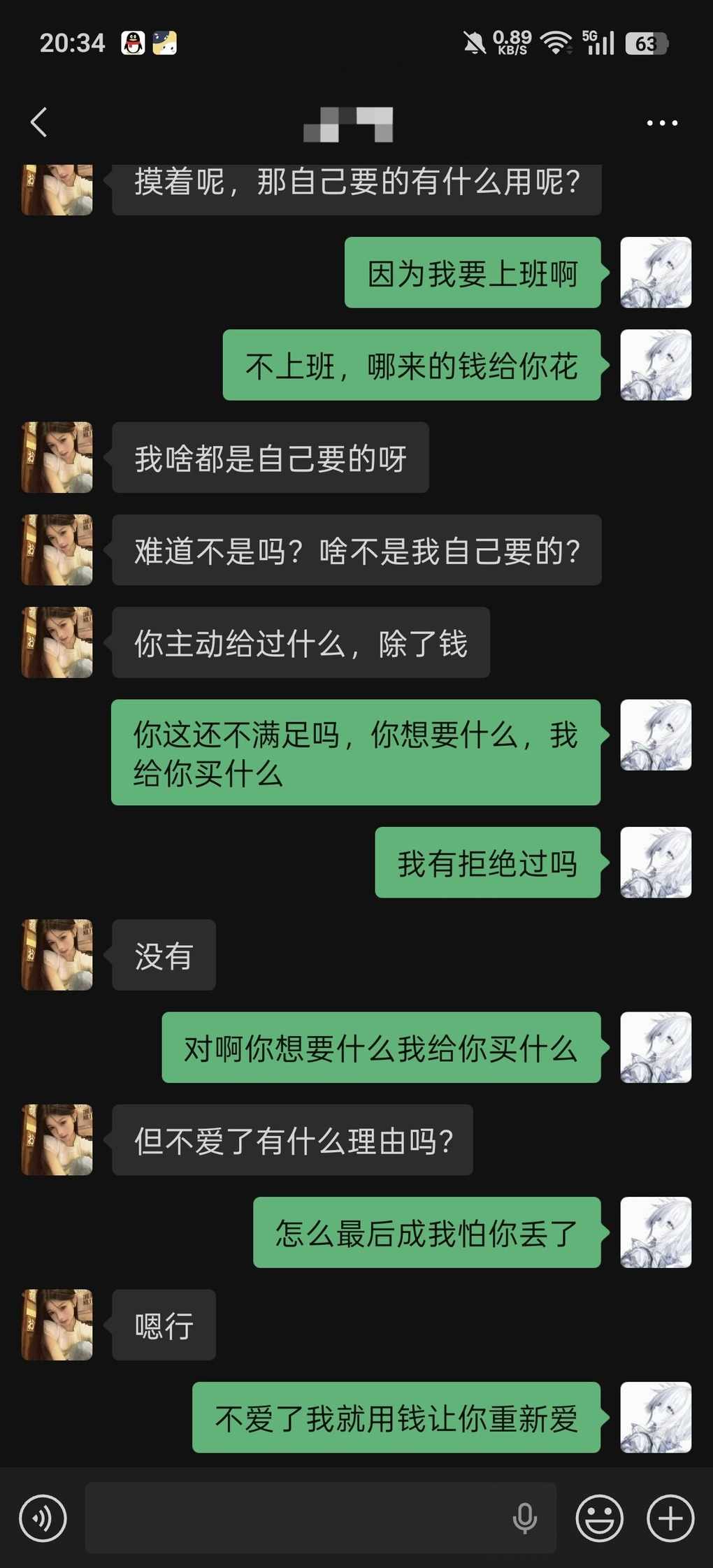Open my avatar beside "我有拒绝过吗" message
Image resolution: width=713 pixels, height=1568 pixels.
point(656,862)
